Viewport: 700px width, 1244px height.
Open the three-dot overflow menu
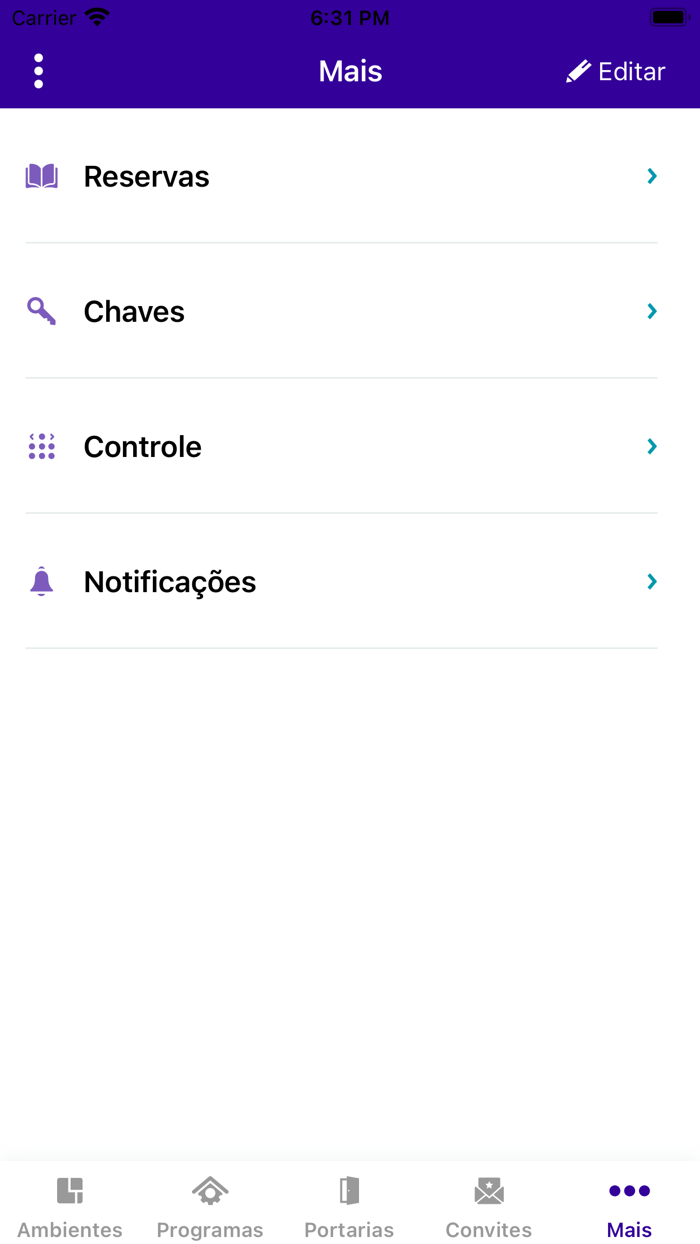(38, 71)
